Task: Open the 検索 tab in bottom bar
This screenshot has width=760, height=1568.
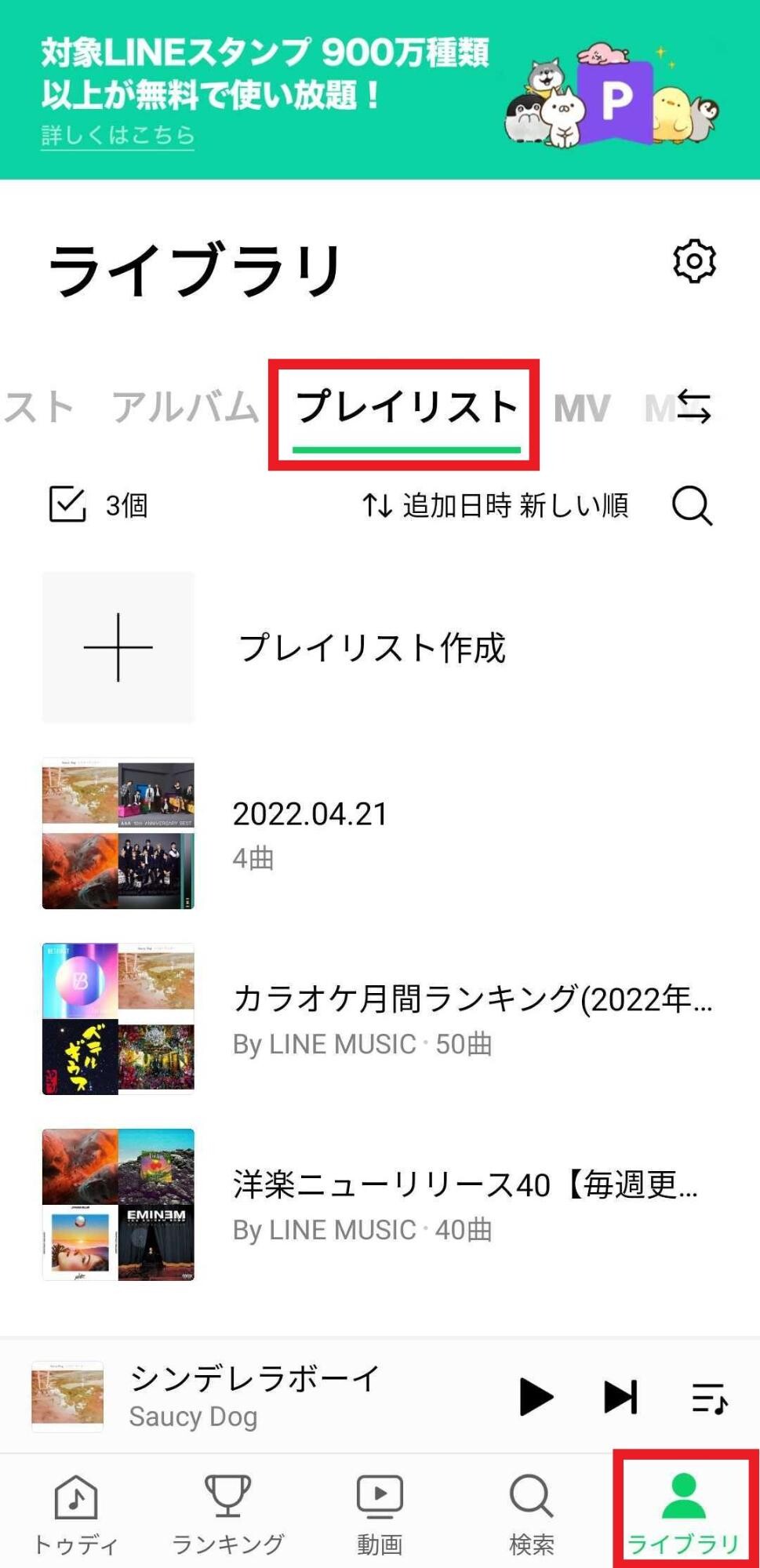Action: tap(532, 1515)
